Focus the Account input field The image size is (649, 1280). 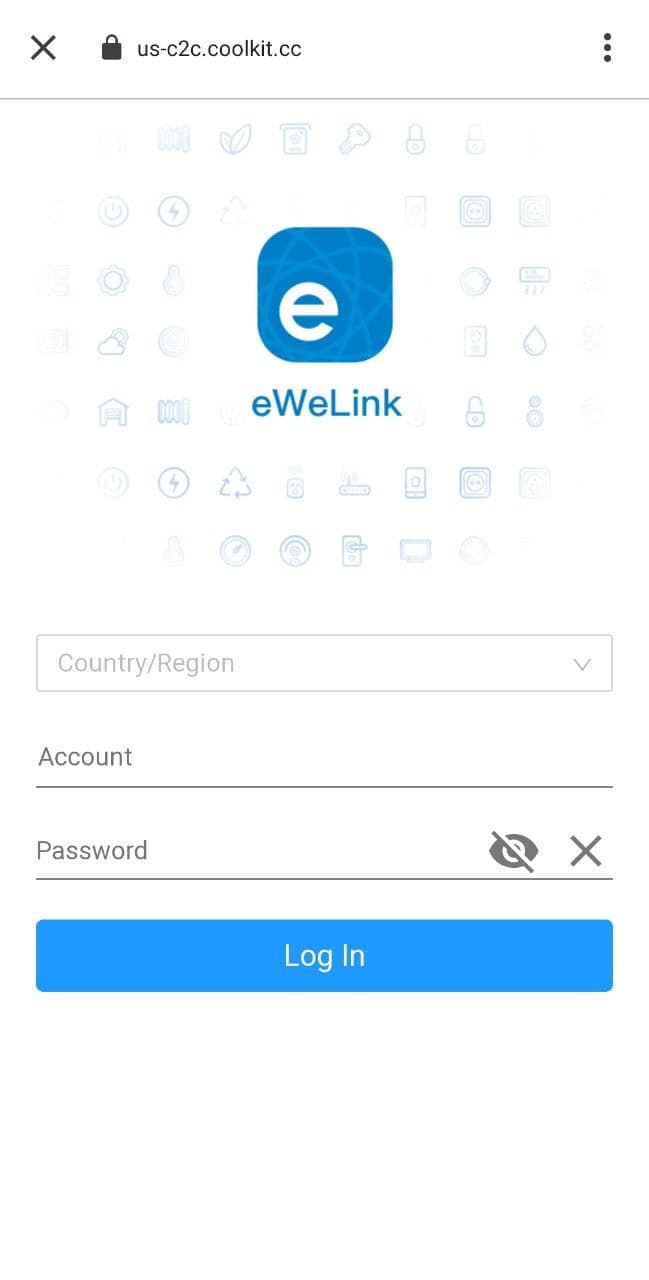coord(324,757)
